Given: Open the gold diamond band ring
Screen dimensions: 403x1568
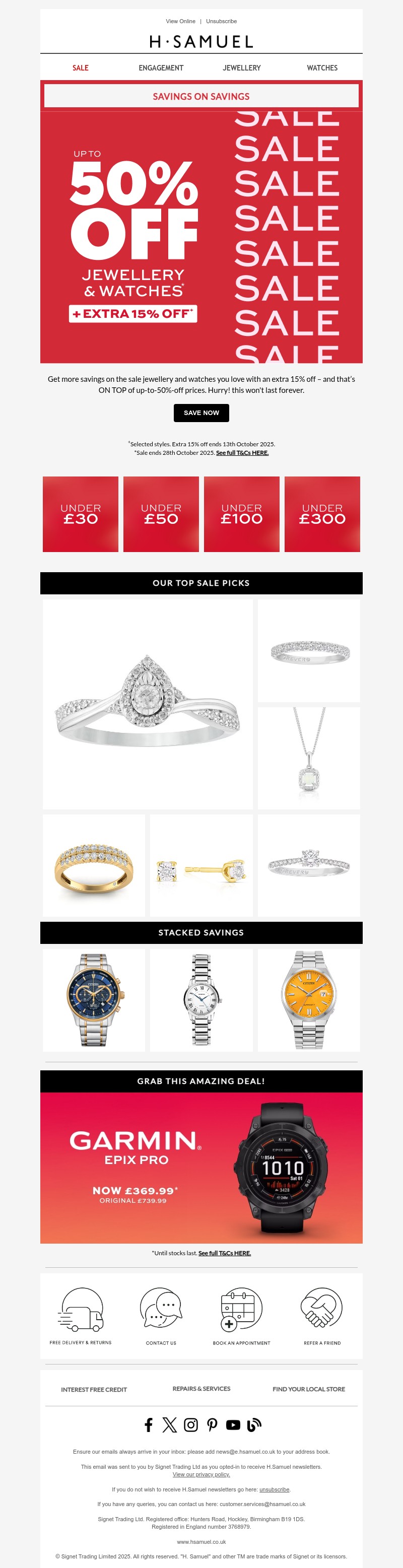Looking at the screenshot, I should pyautogui.click(x=94, y=865).
